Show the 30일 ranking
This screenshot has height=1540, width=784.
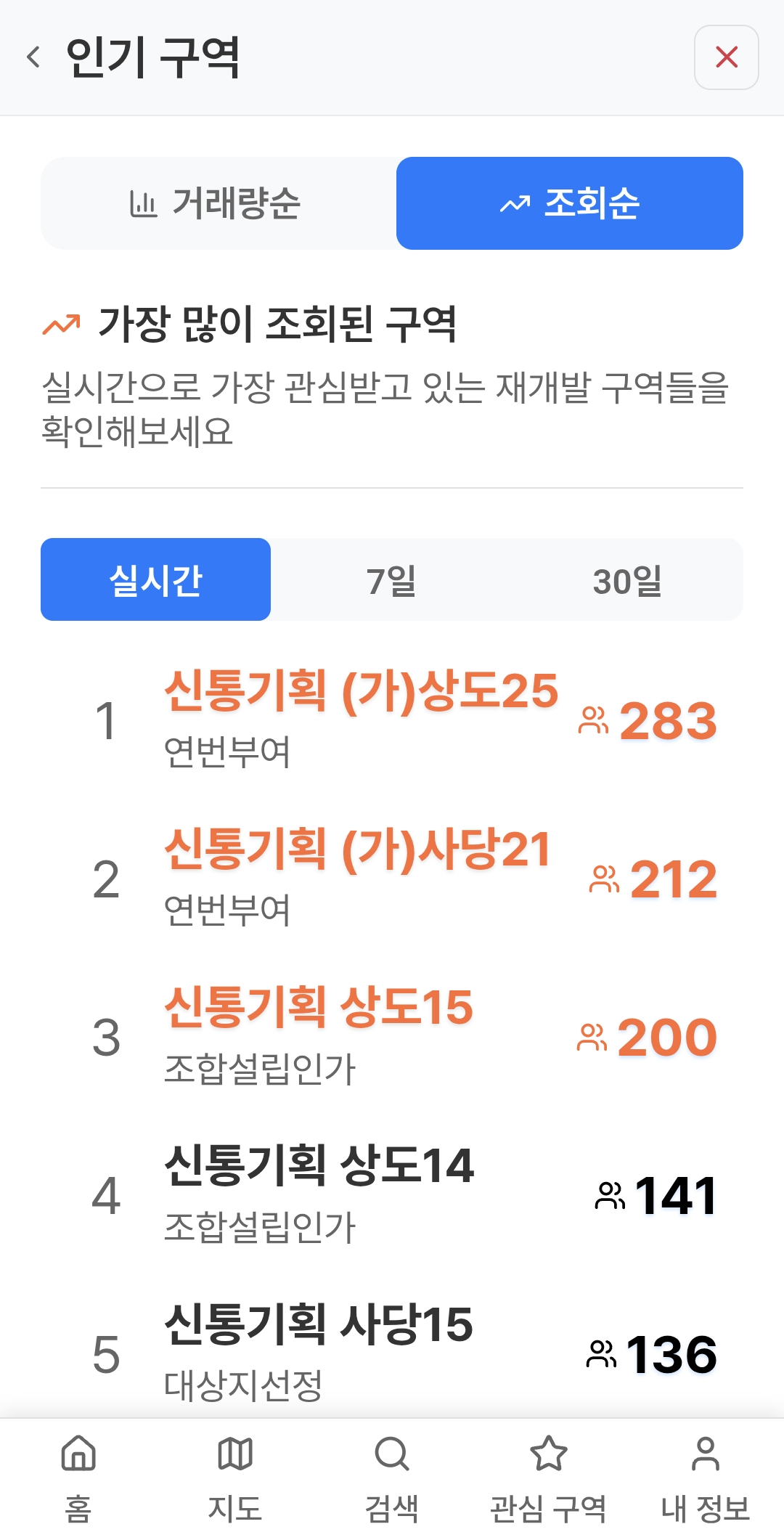pos(626,580)
